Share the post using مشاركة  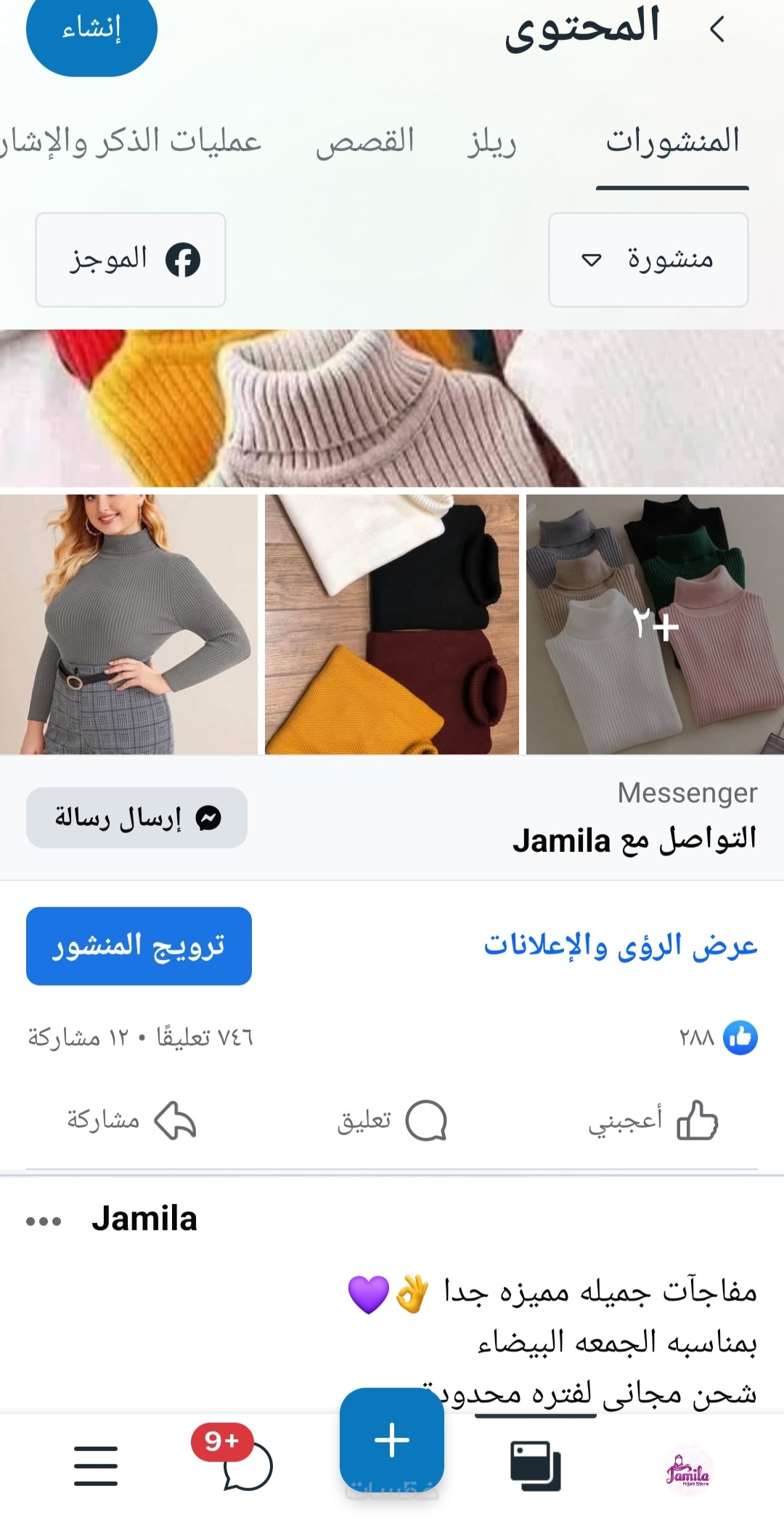[132, 1120]
